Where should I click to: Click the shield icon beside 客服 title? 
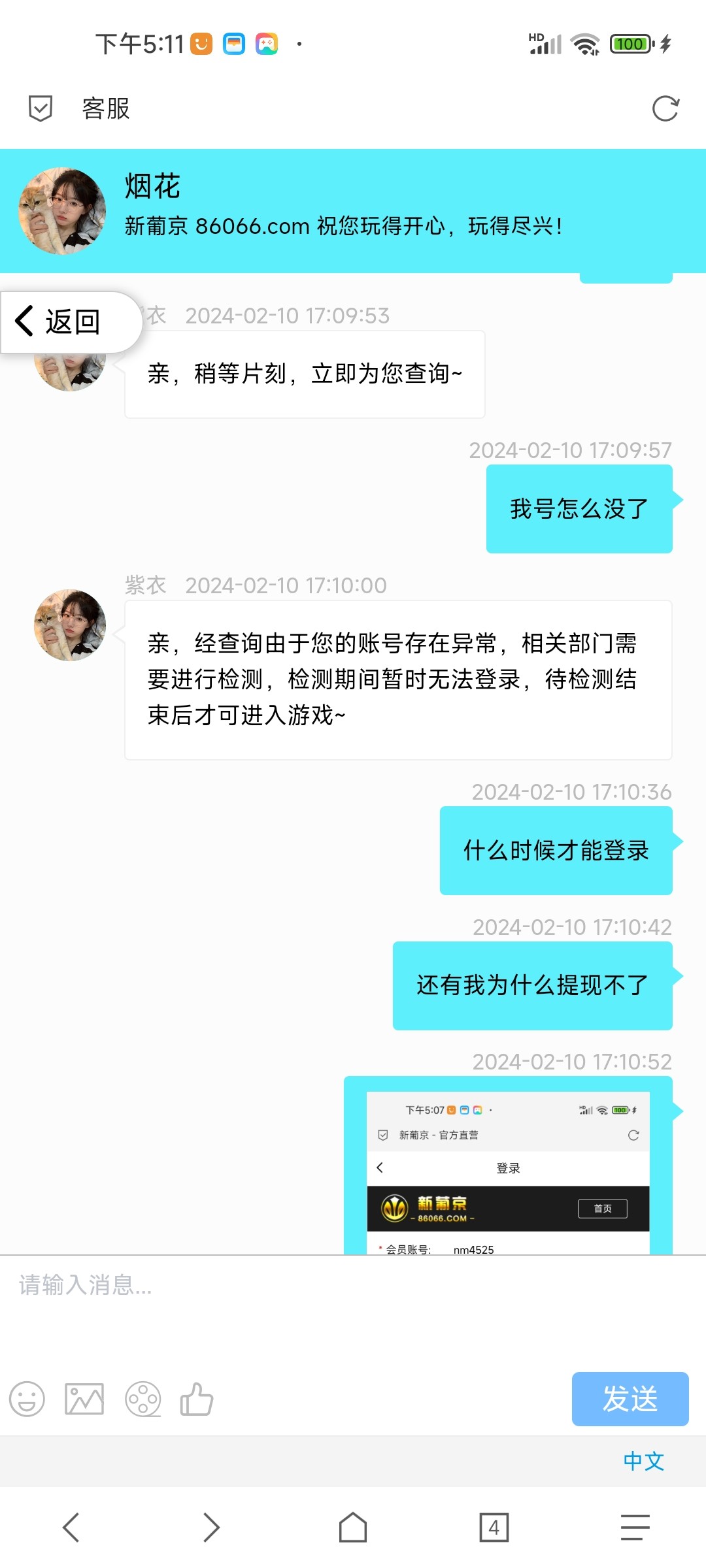click(39, 108)
